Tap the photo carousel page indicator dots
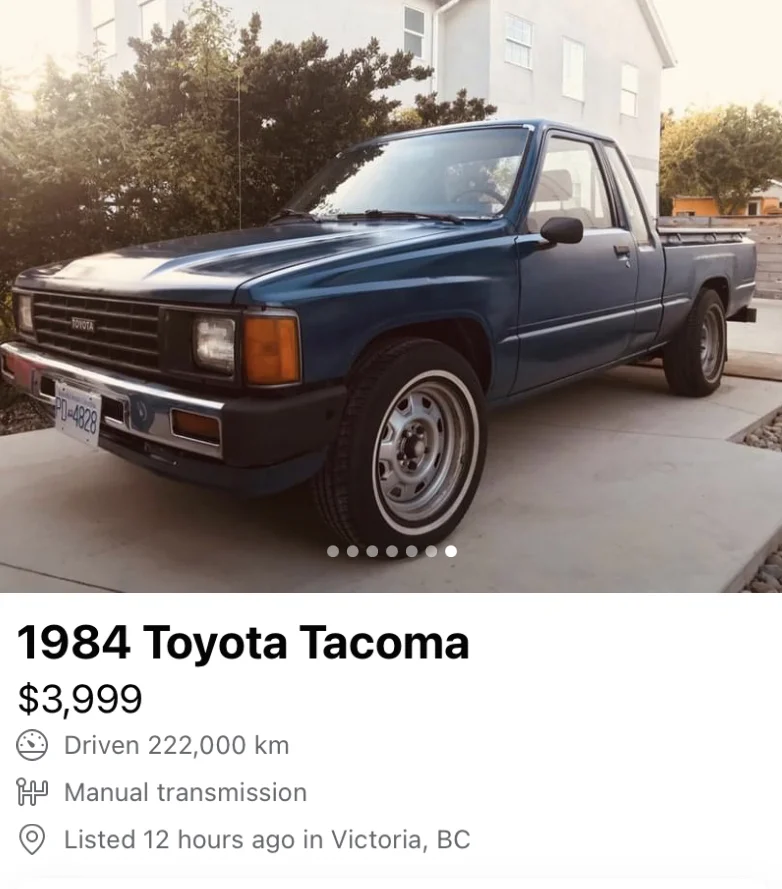The width and height of the screenshot is (782, 889). pos(391,551)
